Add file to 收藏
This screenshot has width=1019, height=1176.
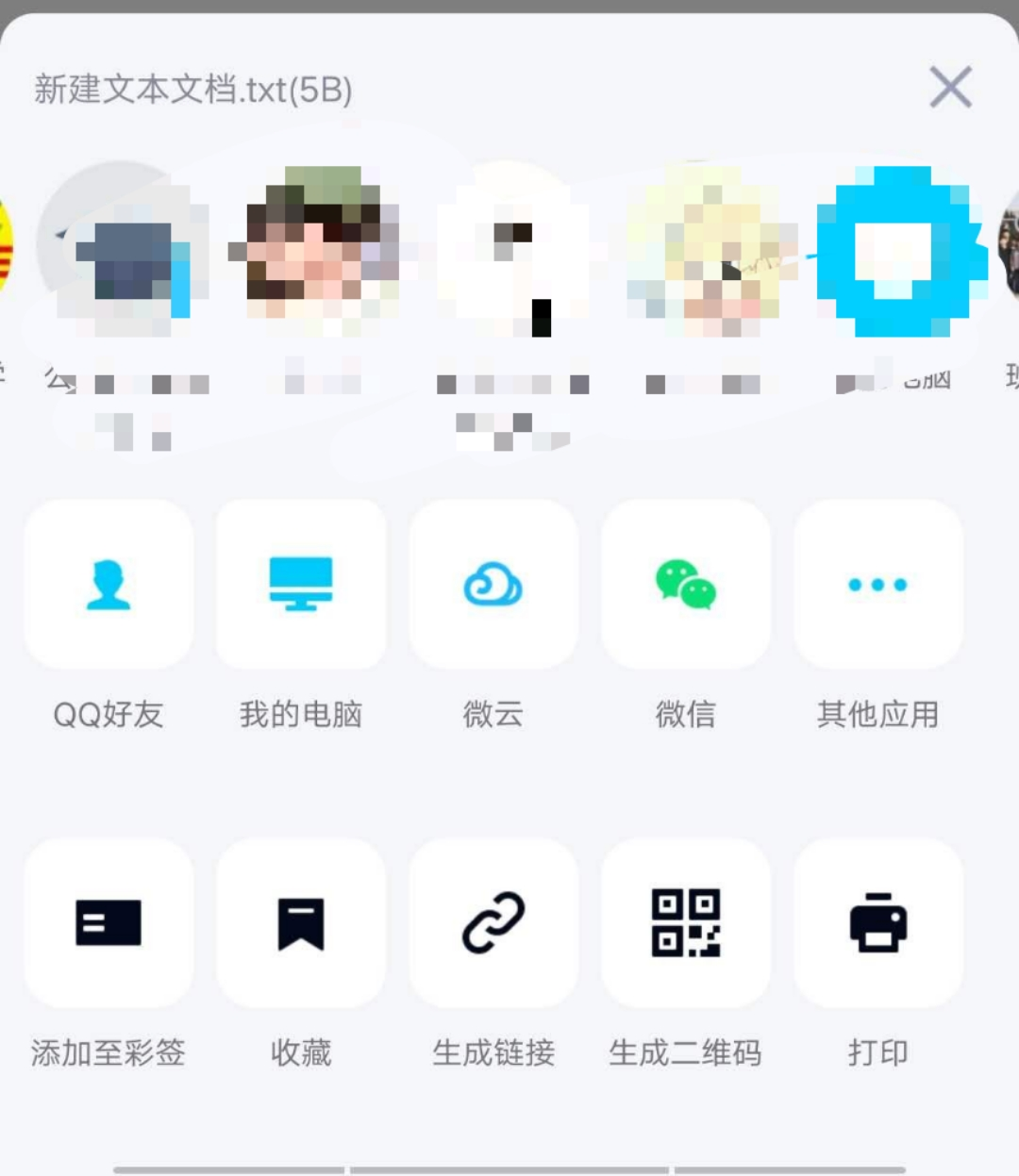point(301,922)
